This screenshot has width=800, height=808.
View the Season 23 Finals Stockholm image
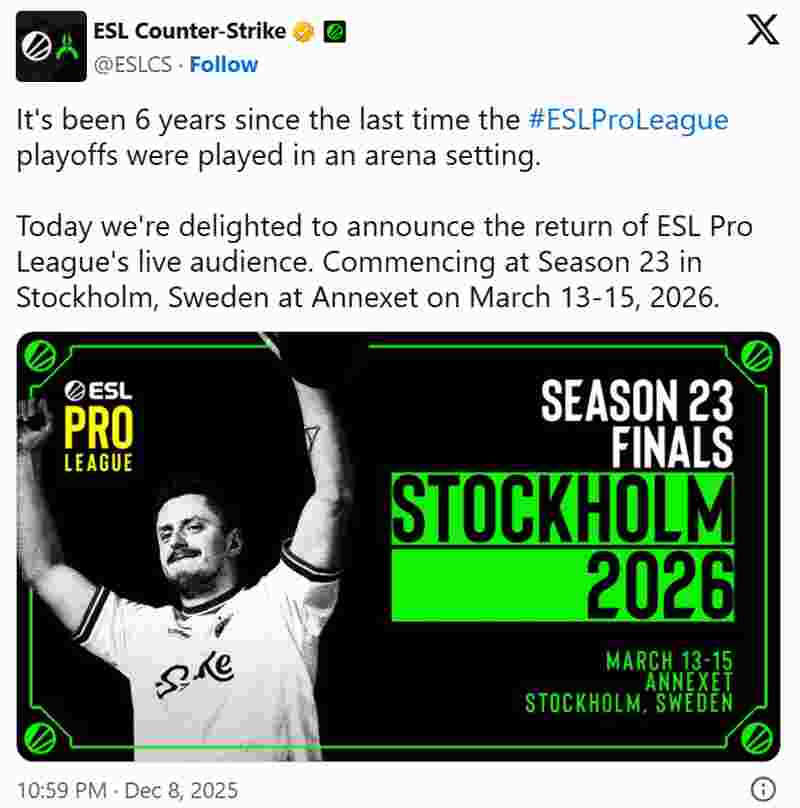(x=398, y=547)
